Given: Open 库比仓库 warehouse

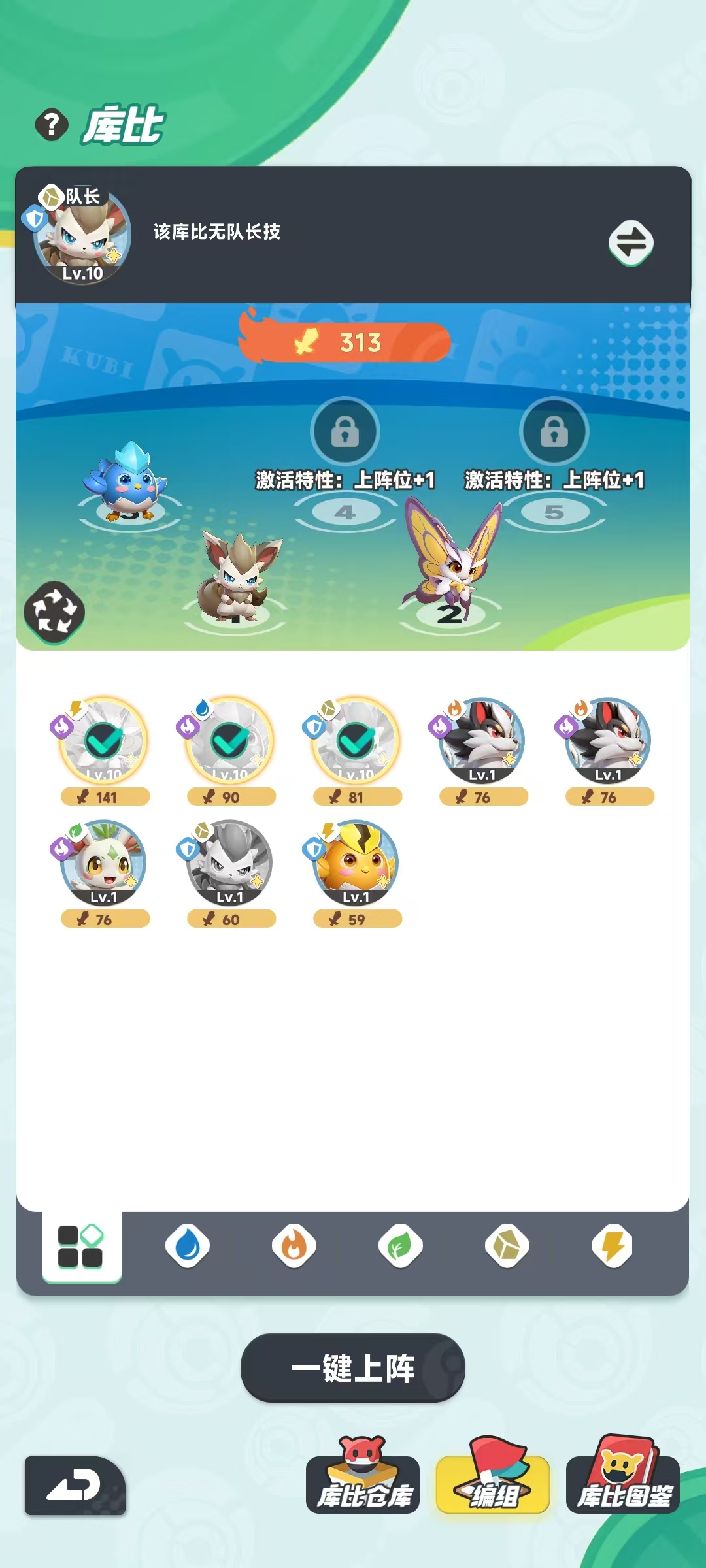Looking at the screenshot, I should (x=363, y=1484).
